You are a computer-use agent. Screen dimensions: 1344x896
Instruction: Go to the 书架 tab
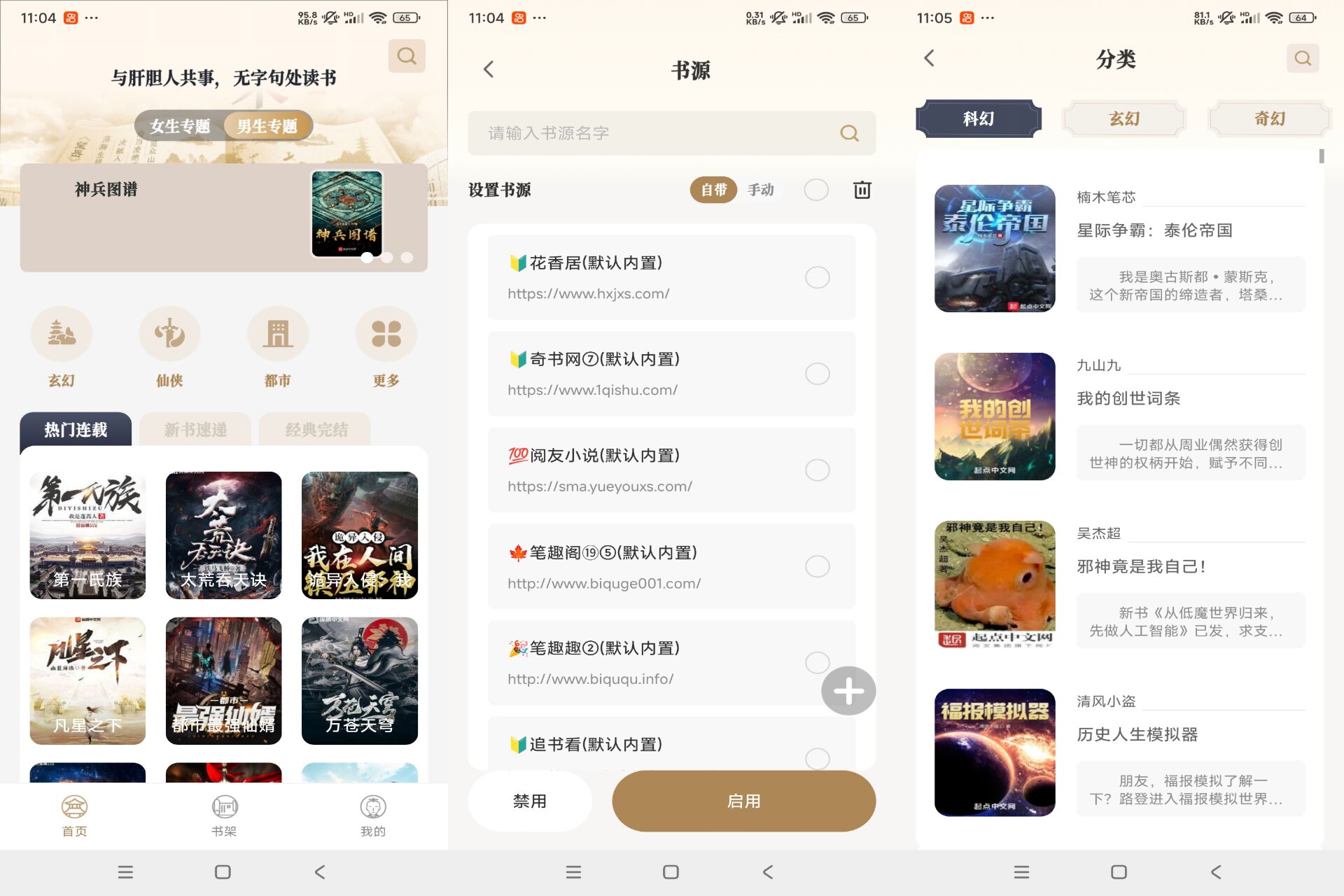click(224, 815)
